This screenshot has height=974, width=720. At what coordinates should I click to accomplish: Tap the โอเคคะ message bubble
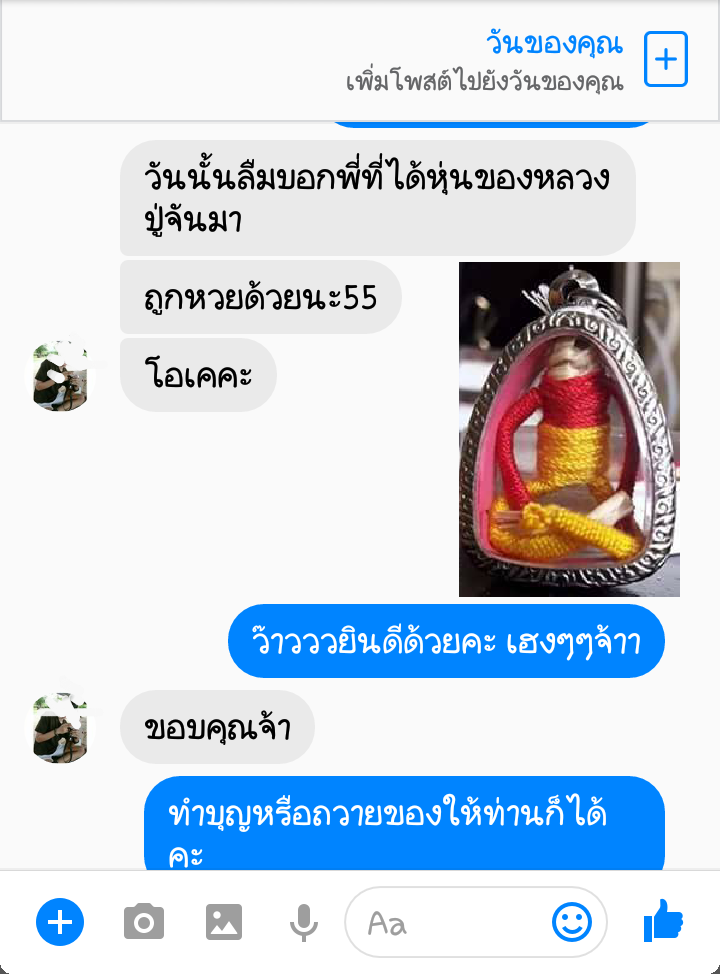point(198,374)
